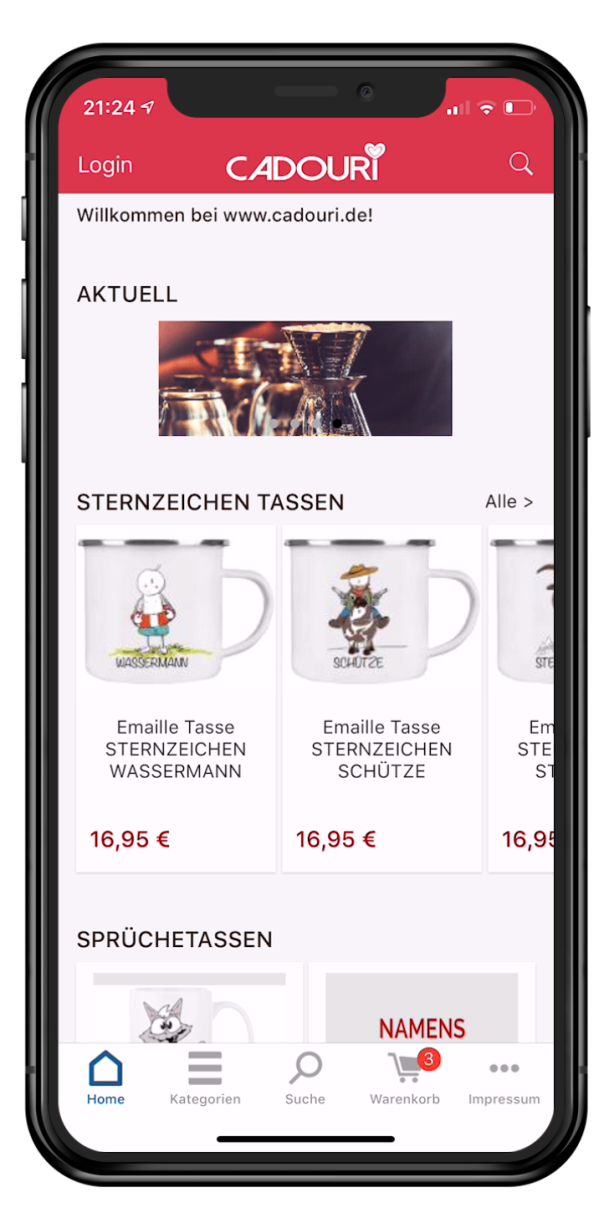The image size is (609, 1208).
Task: Switch to the Kategorien tab
Action: pos(205,1078)
